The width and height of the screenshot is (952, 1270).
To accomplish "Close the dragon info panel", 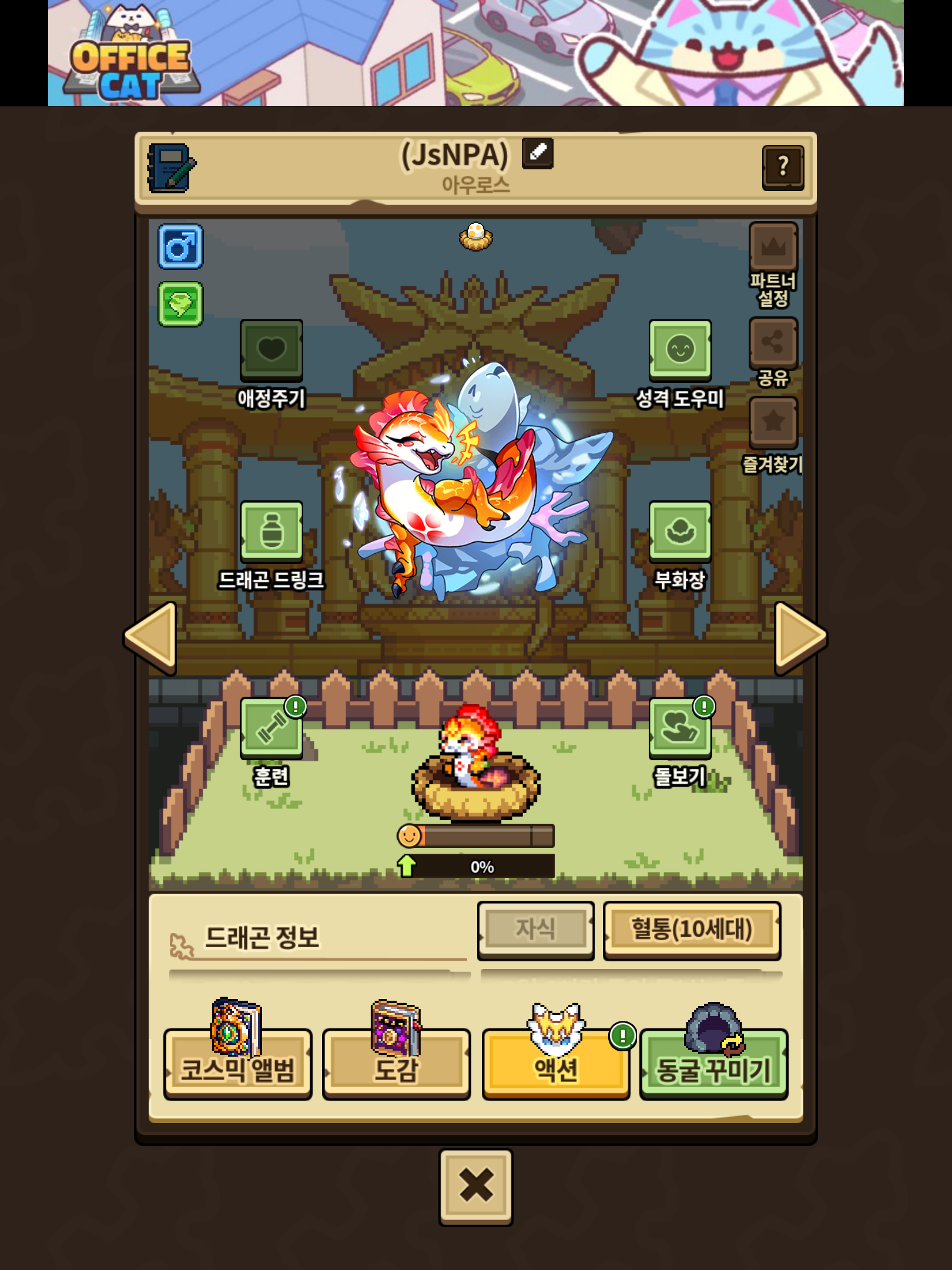I will pyautogui.click(x=475, y=1186).
